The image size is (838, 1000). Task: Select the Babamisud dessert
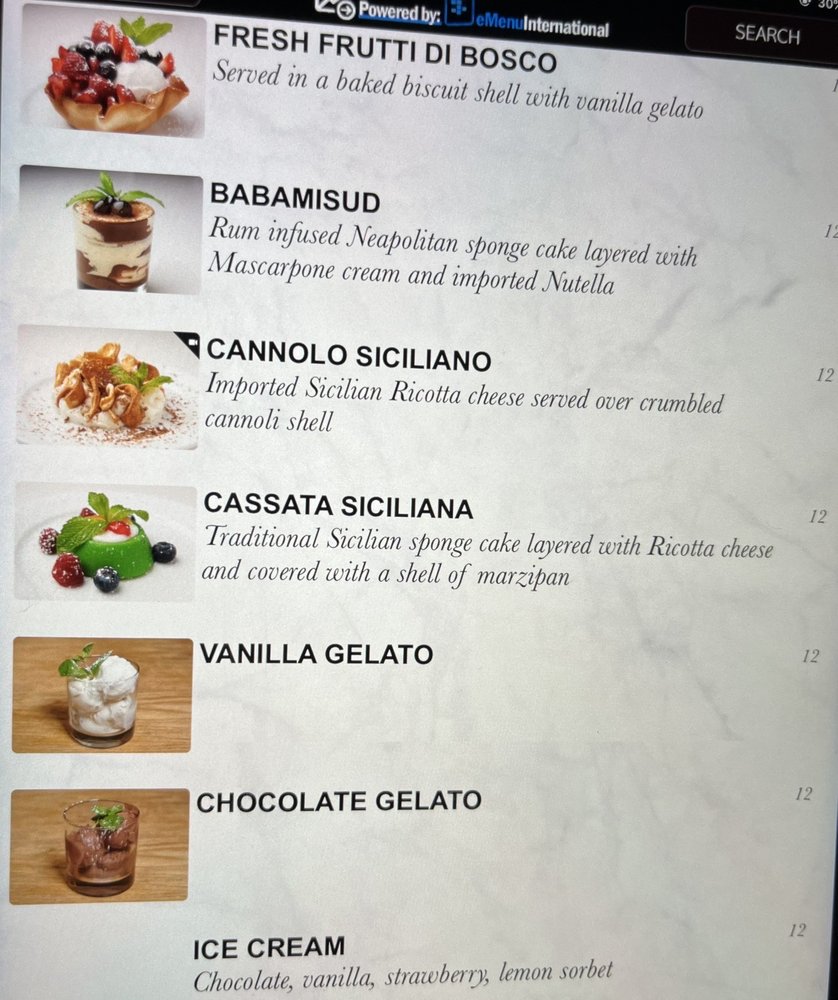pos(295,200)
